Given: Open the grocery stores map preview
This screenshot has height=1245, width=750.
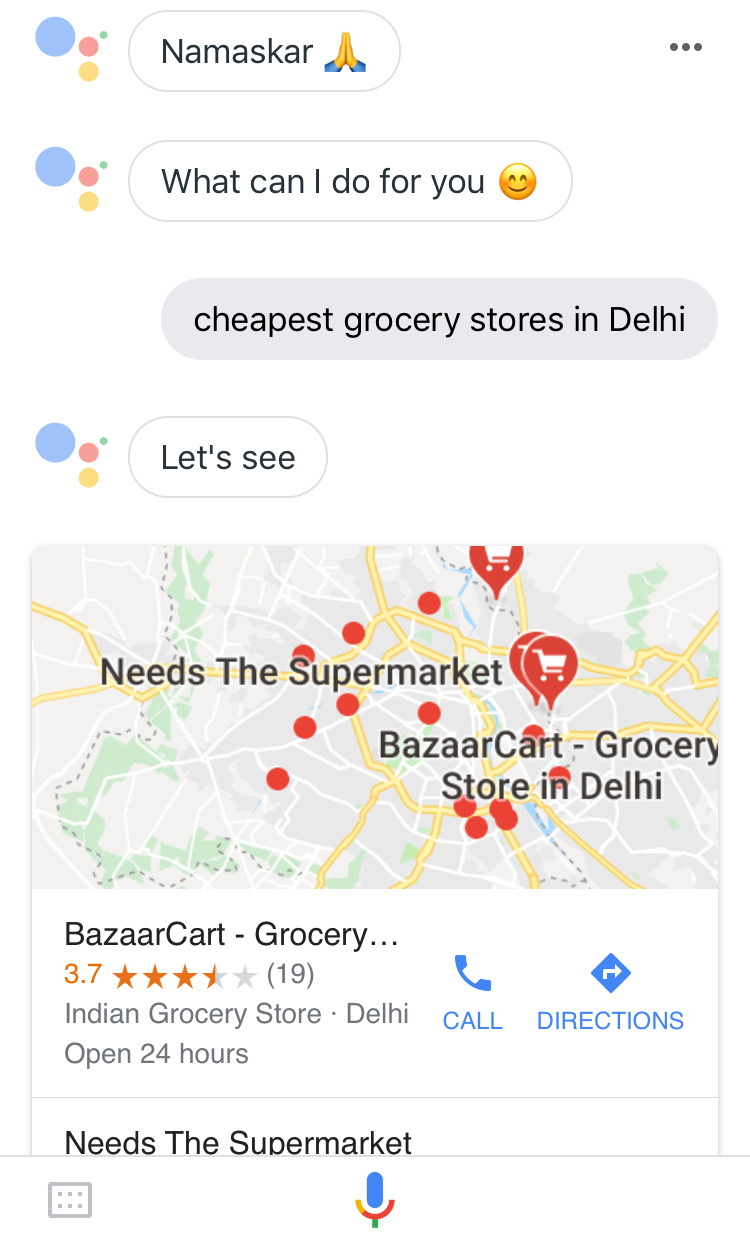Looking at the screenshot, I should pos(375,716).
